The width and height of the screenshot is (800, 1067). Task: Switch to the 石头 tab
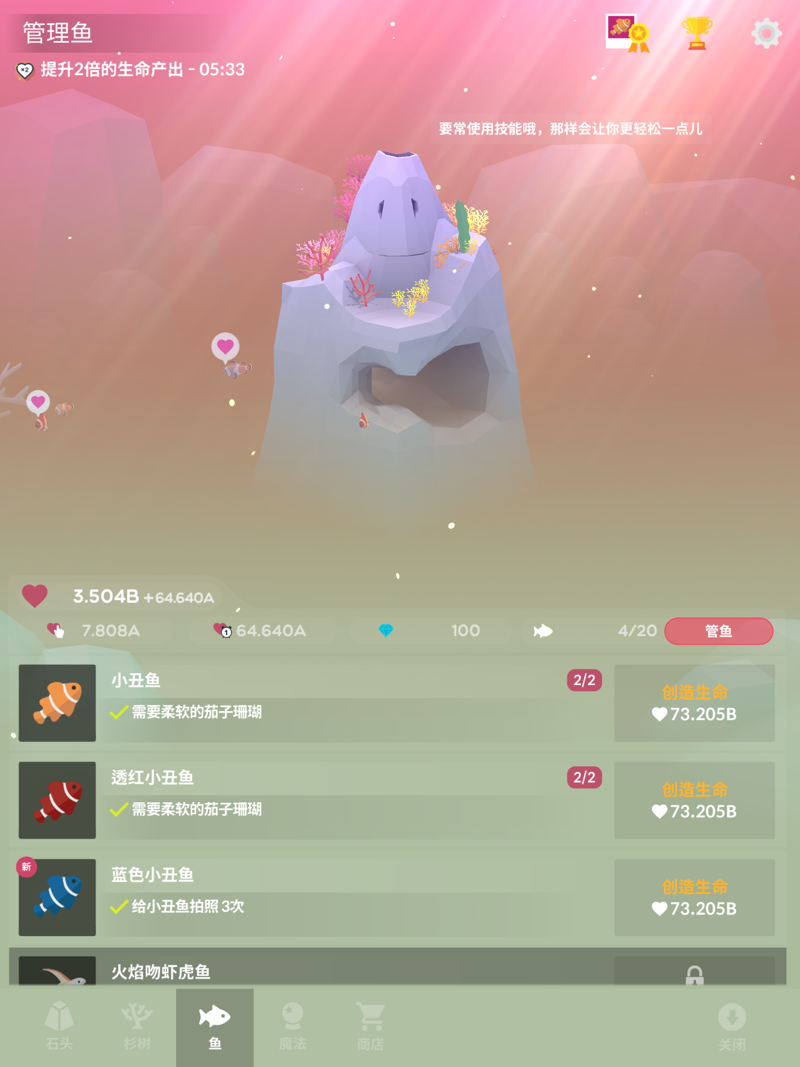tap(59, 1027)
